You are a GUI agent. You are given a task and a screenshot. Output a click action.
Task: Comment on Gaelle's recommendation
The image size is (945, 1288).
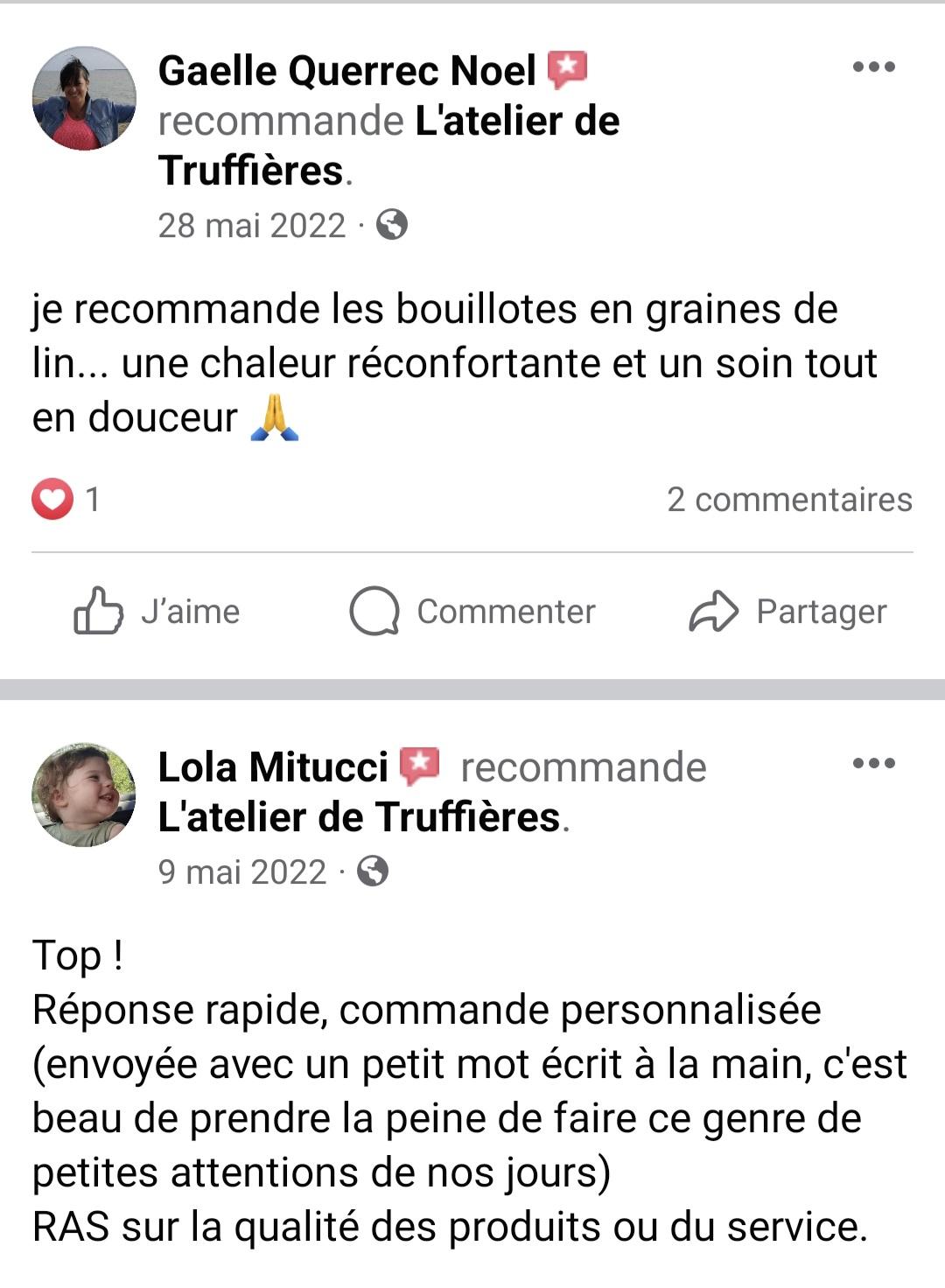pyautogui.click(x=472, y=611)
